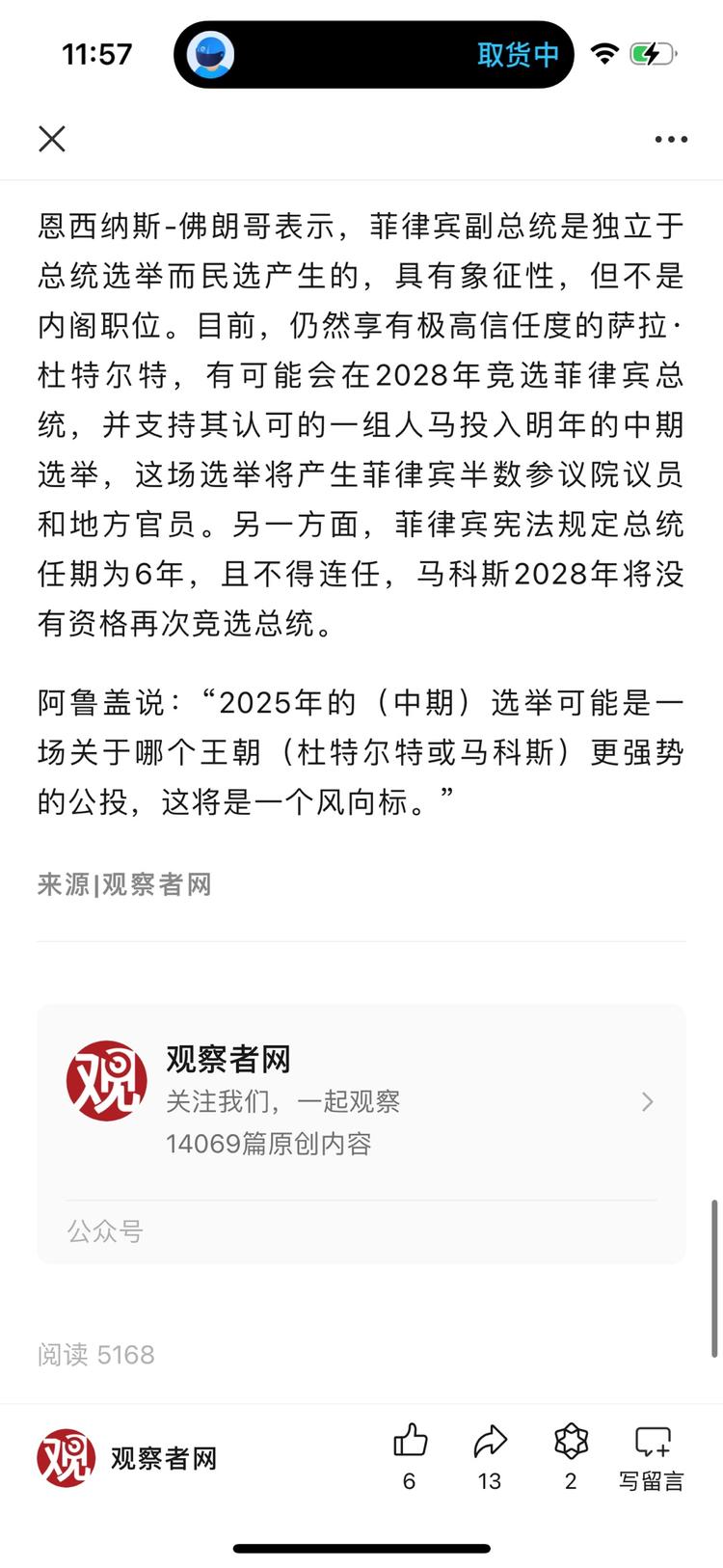Screen dimensions: 723x1568
Task: Tap 取货中 status in the Dynamic Island
Action: [518, 55]
